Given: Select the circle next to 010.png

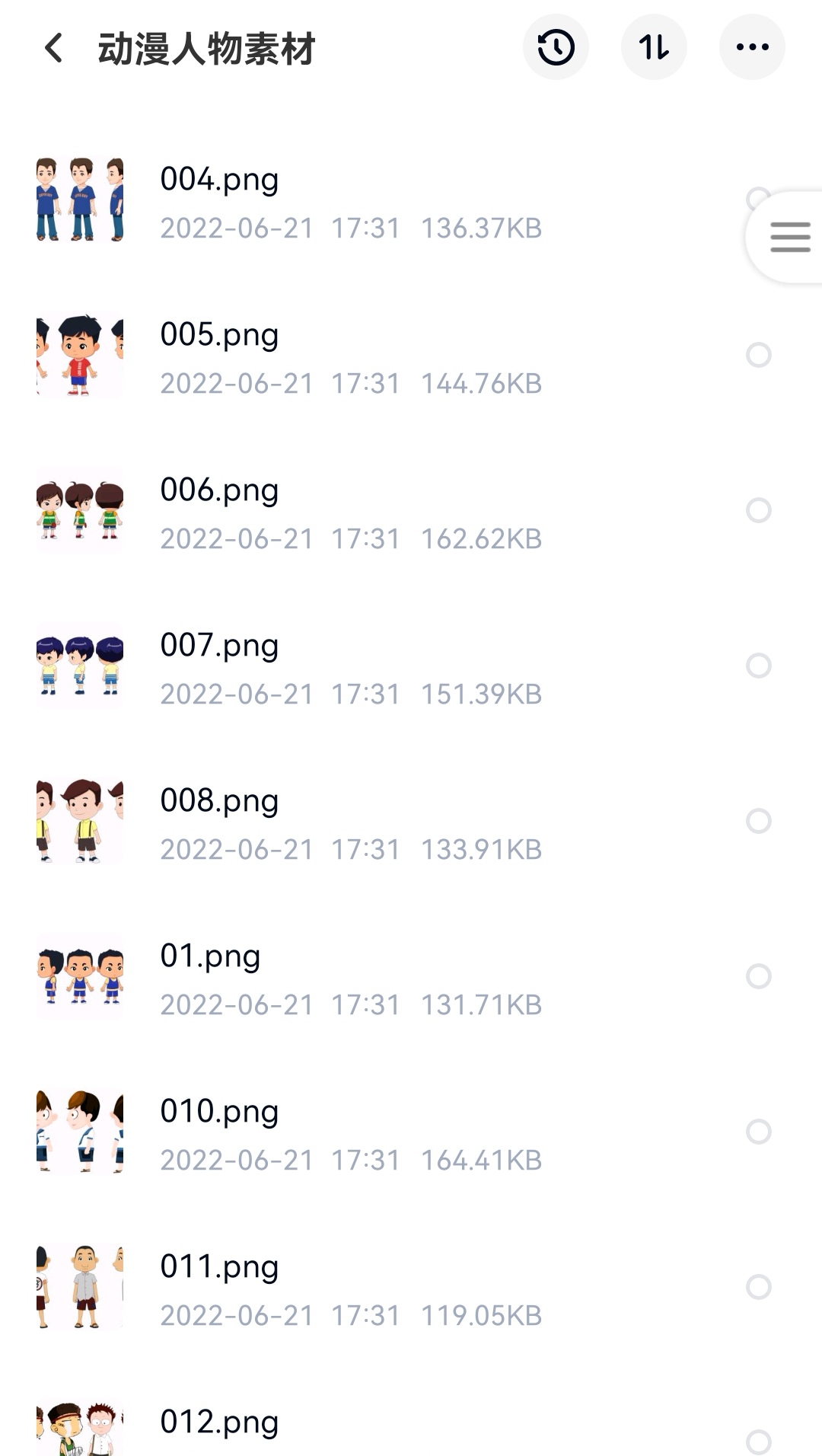Looking at the screenshot, I should (x=758, y=1132).
